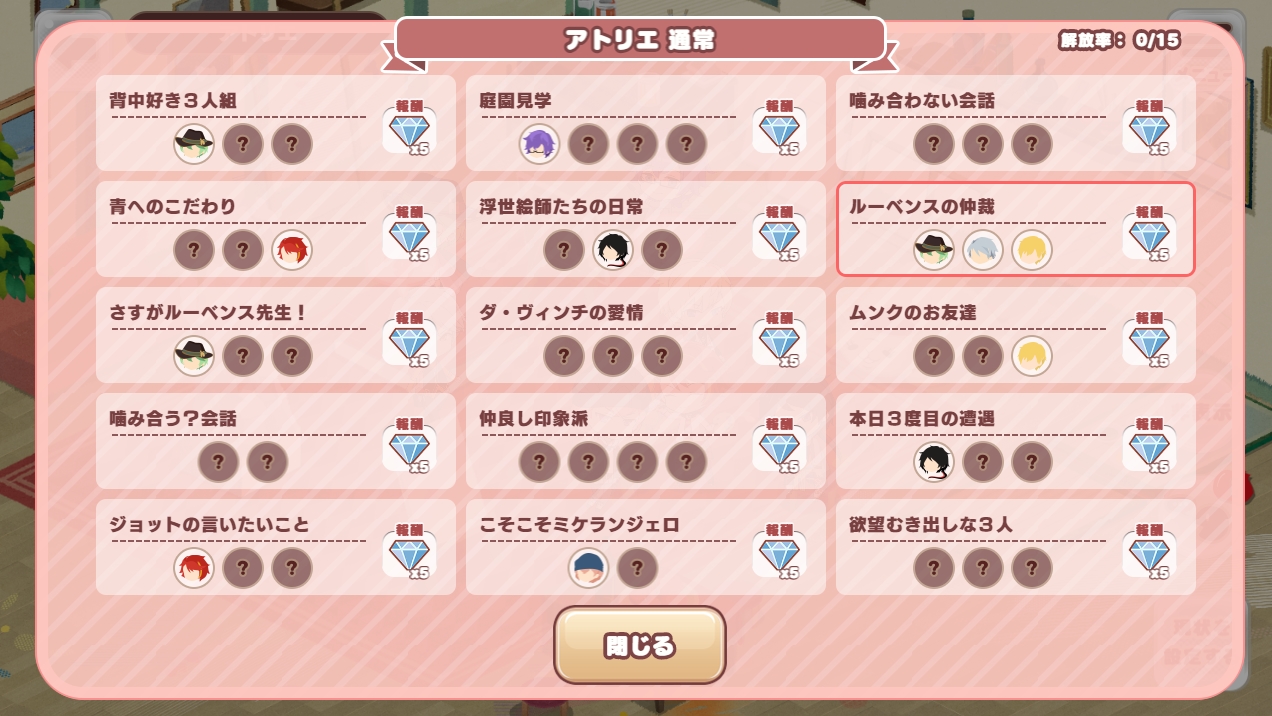Tap the 本日3度目の遭遇 card

point(1015,441)
